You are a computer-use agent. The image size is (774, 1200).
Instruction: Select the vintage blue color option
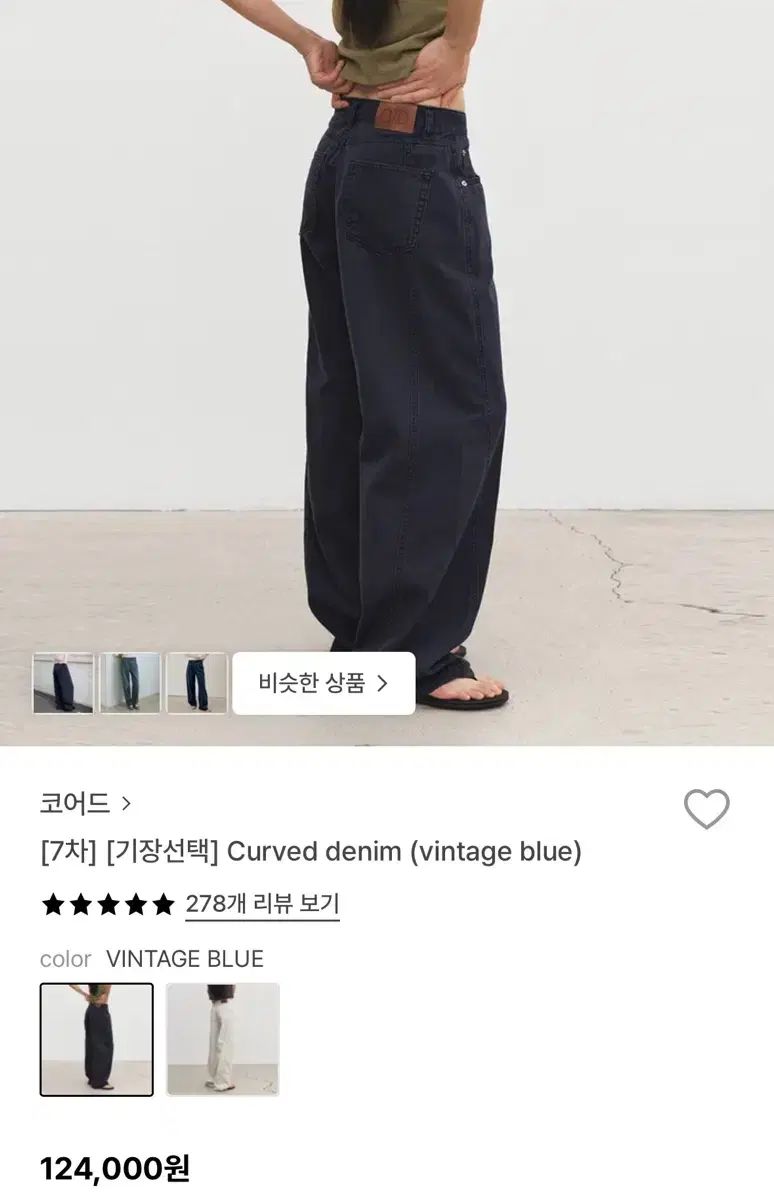tap(97, 1039)
